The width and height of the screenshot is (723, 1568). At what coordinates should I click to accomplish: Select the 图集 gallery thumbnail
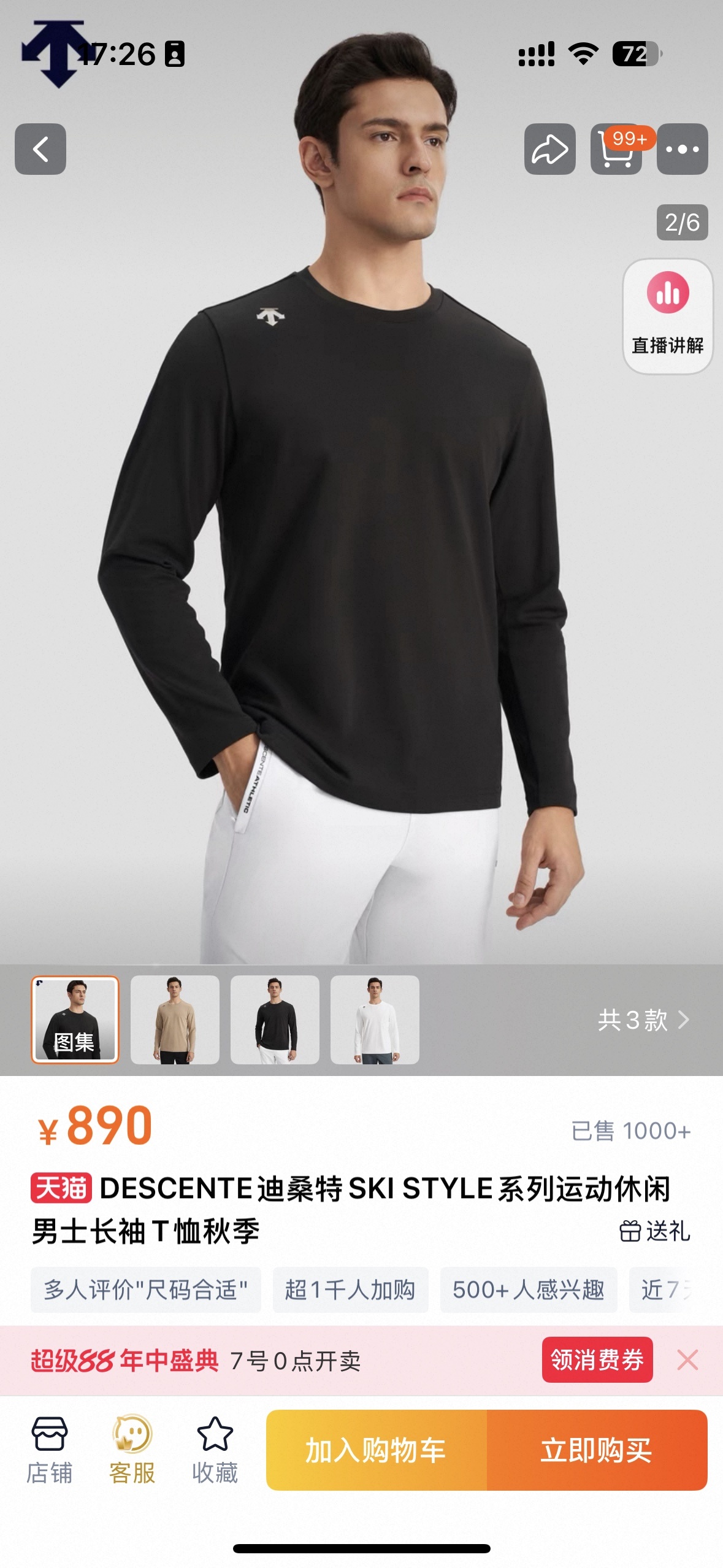(75, 1020)
